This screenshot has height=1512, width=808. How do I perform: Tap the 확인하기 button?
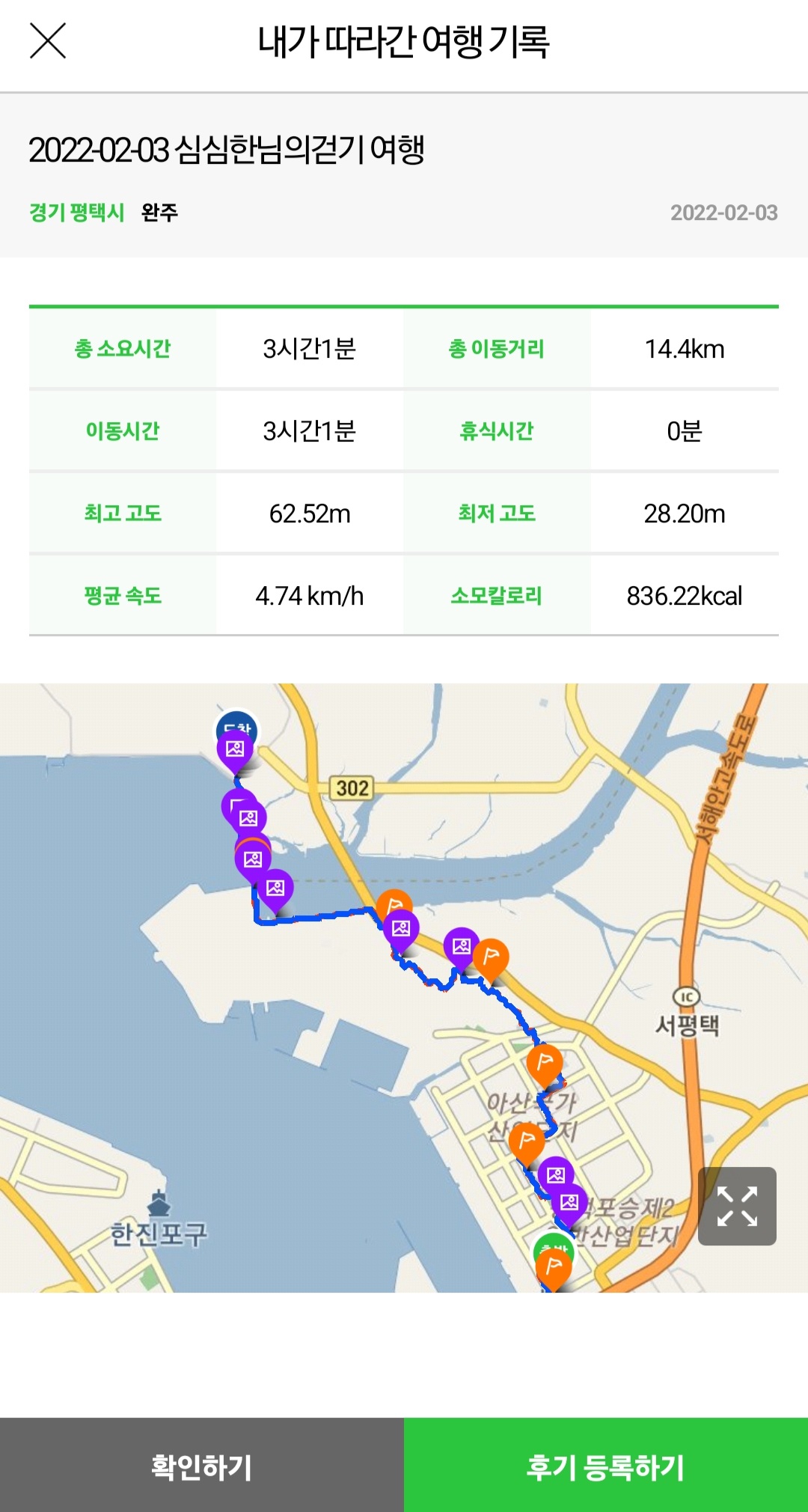(x=202, y=1465)
